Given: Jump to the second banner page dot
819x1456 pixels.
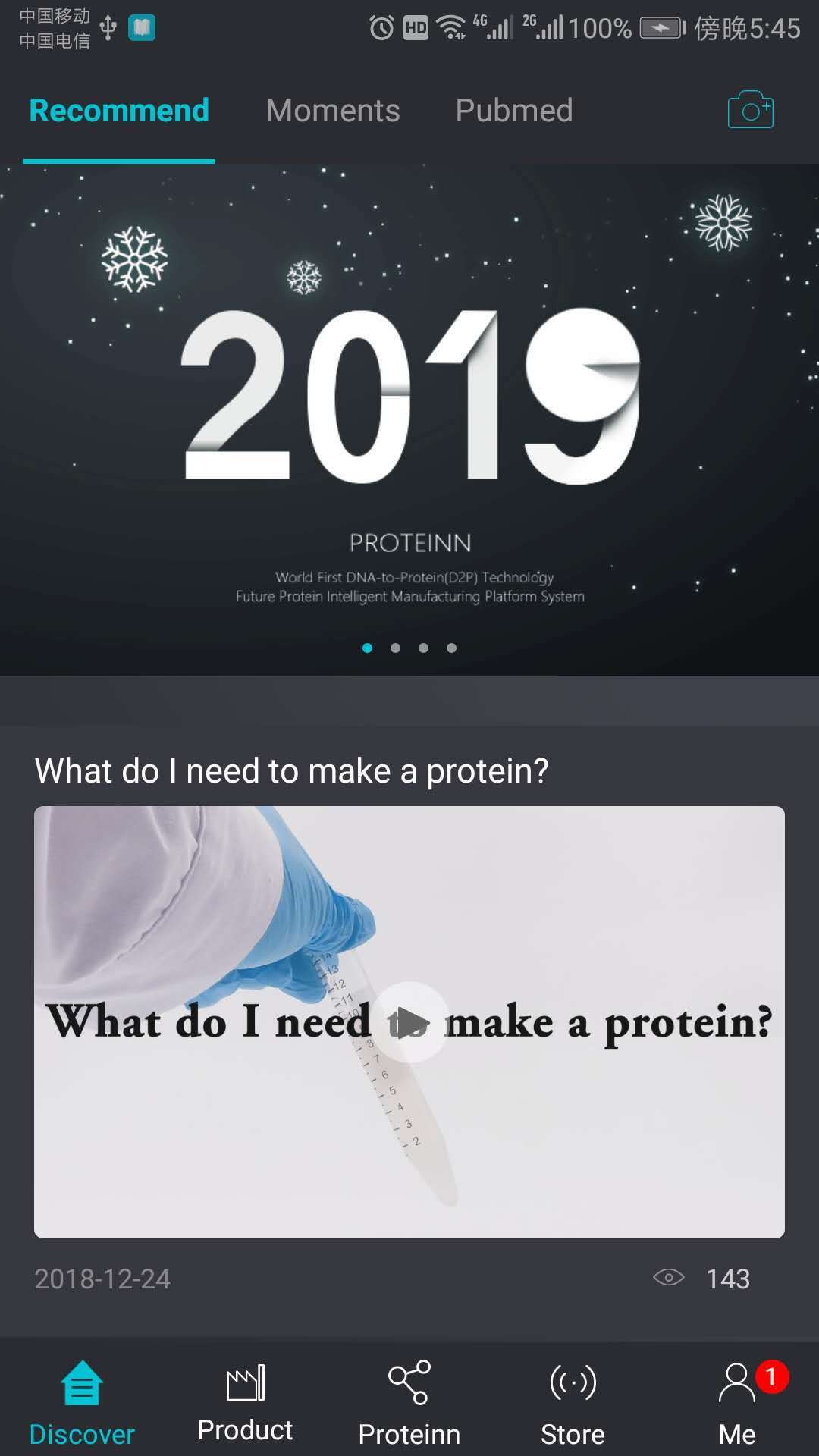Looking at the screenshot, I should pos(395,648).
